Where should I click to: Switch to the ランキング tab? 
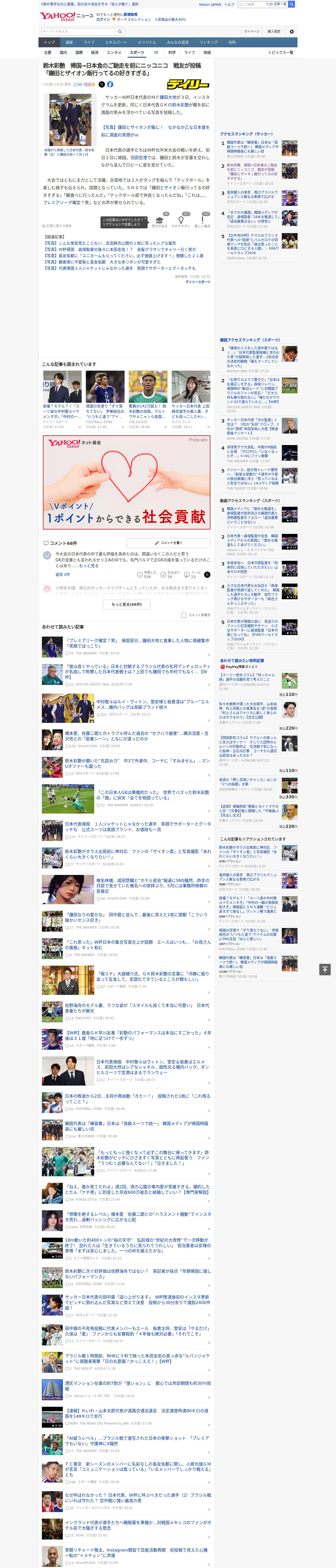point(209,43)
